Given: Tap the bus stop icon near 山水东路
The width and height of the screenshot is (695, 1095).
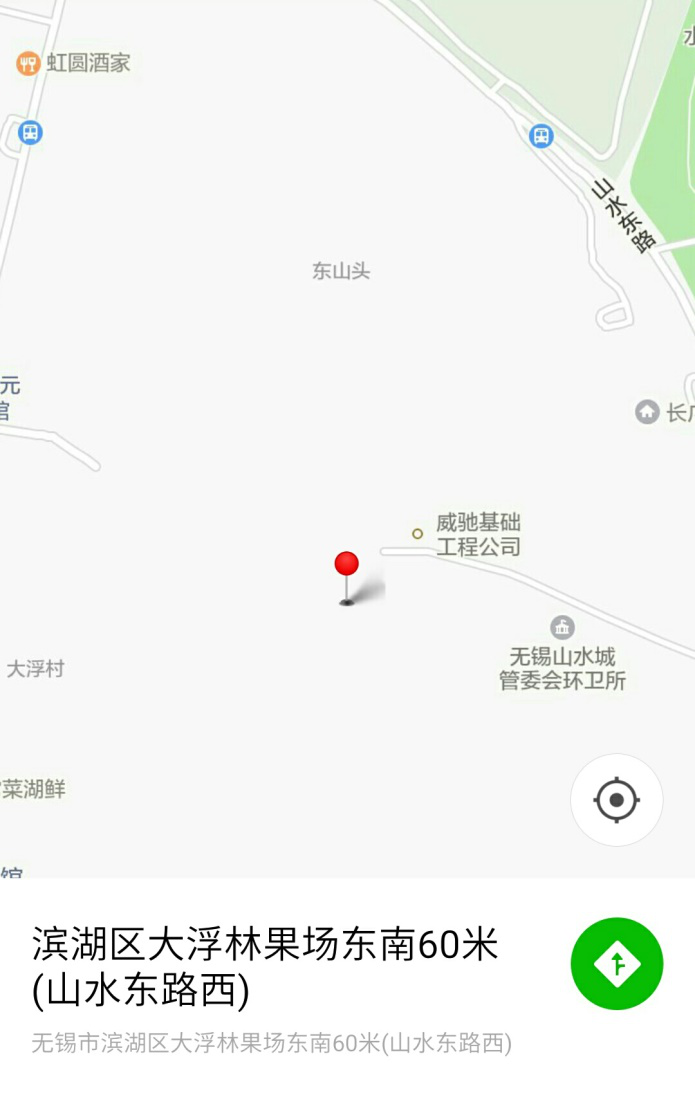Looking at the screenshot, I should tap(541, 135).
